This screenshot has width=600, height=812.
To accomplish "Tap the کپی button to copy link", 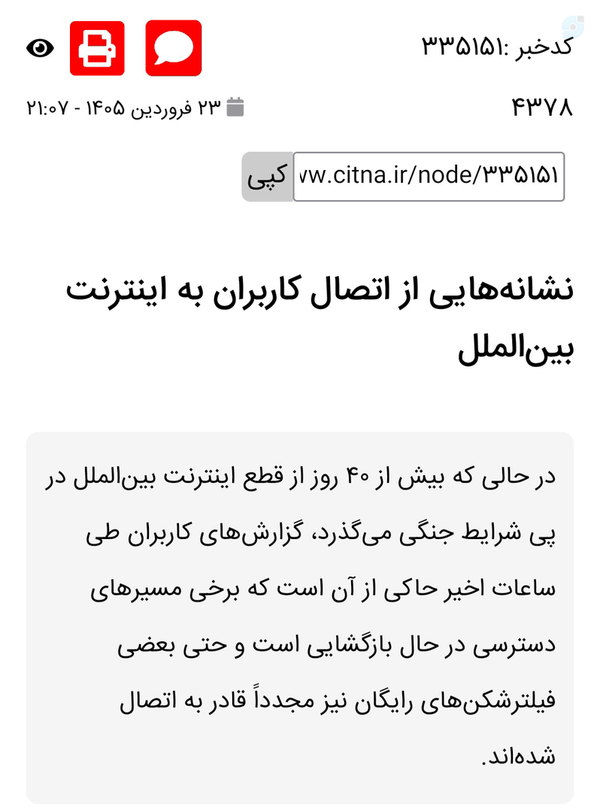I will click(267, 177).
